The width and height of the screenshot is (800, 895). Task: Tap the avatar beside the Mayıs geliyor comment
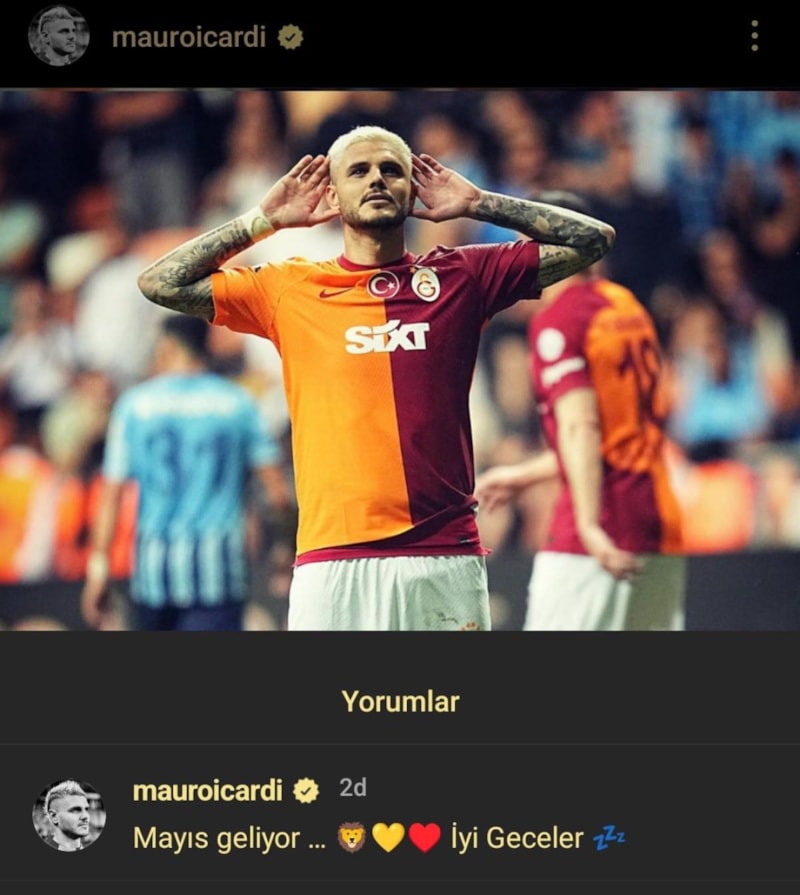[x=69, y=815]
